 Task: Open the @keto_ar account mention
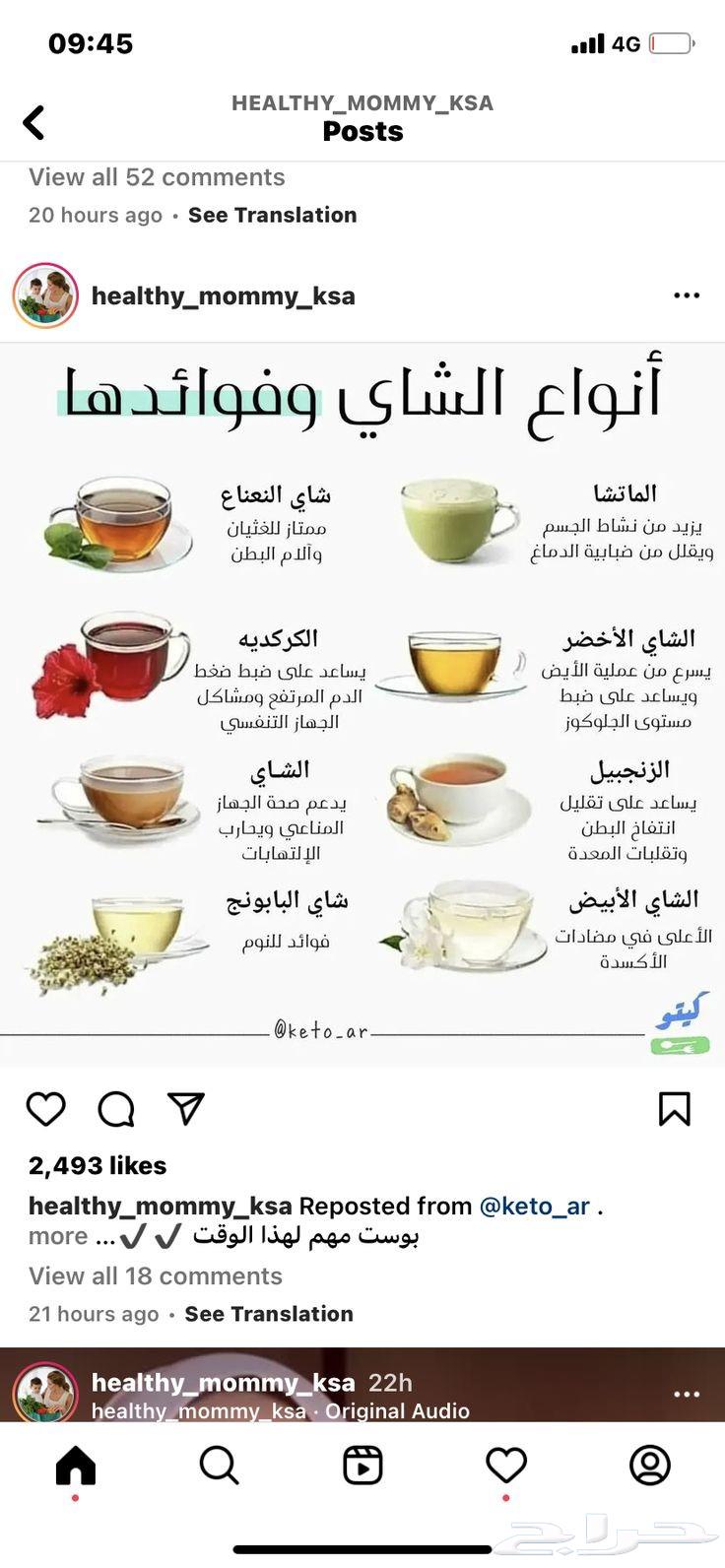click(x=536, y=1206)
